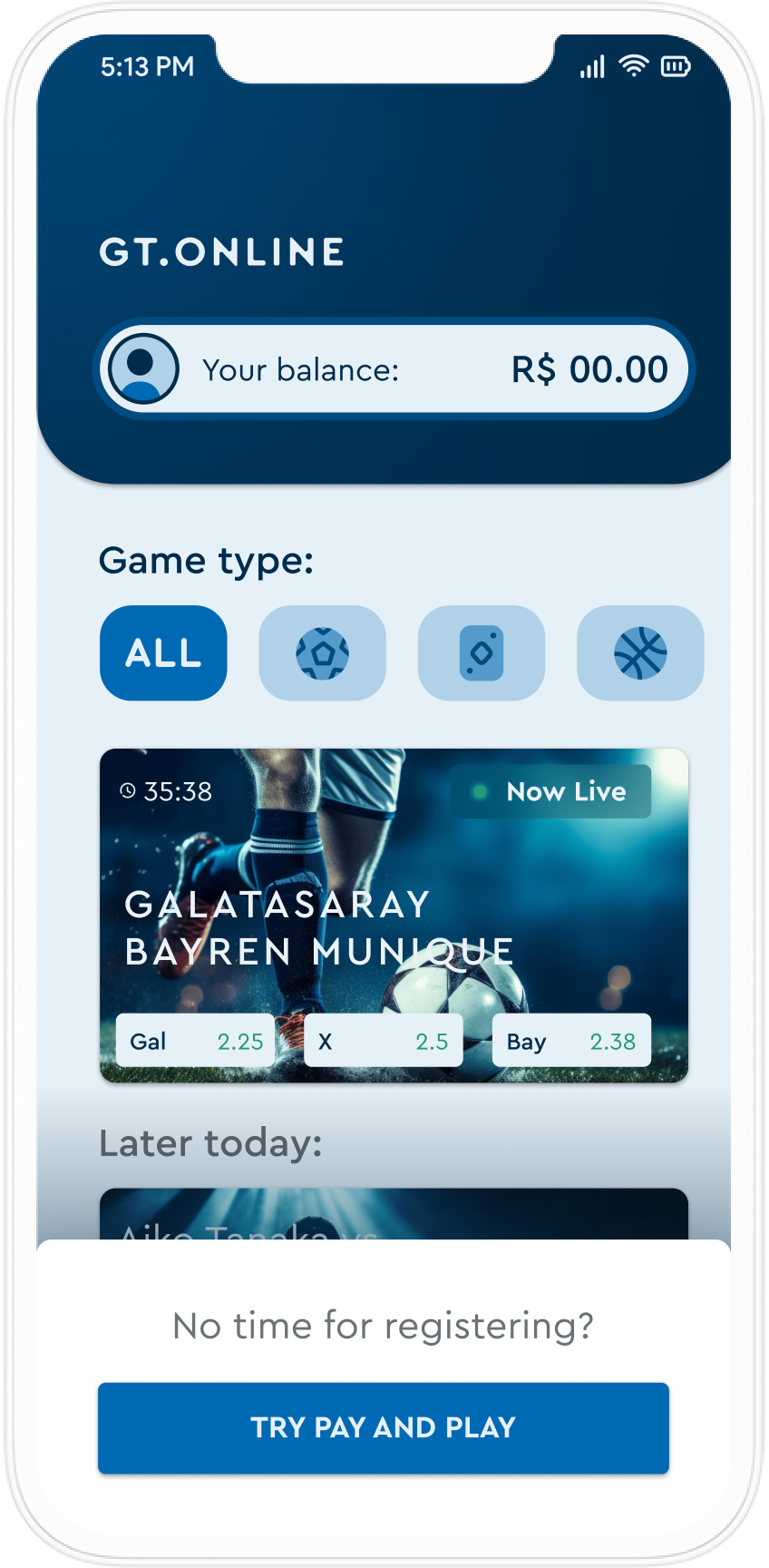Bet on Gal at 2.25 odds
The width and height of the screenshot is (769, 1568).
point(196,1041)
